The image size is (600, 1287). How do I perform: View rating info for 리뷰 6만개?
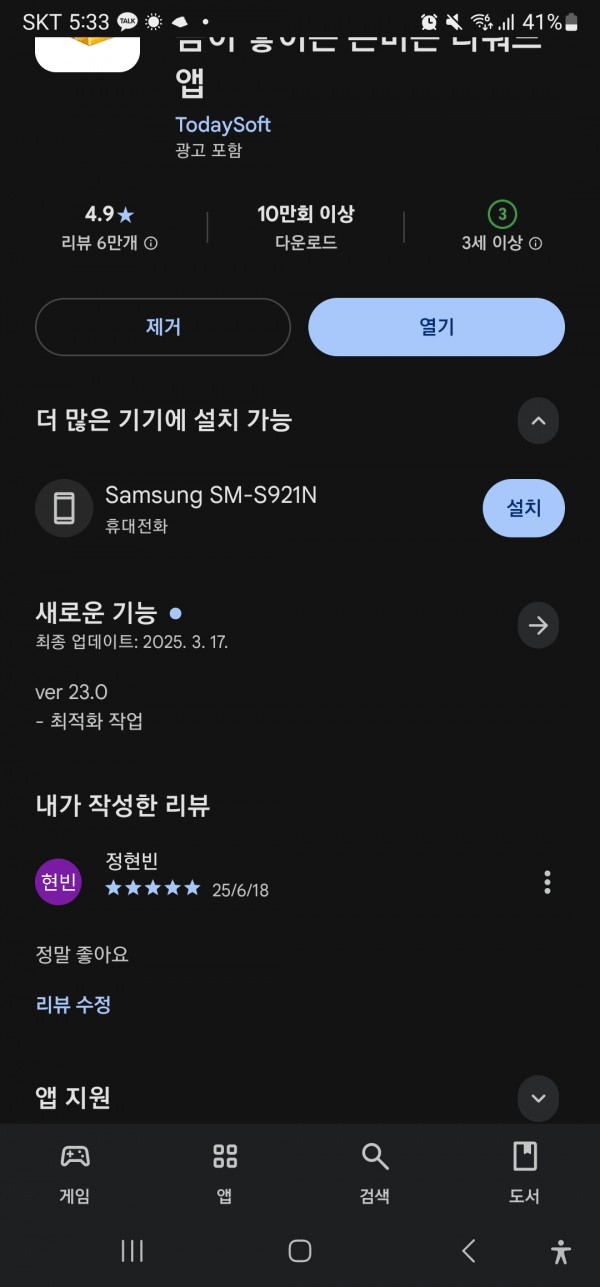[x=151, y=244]
